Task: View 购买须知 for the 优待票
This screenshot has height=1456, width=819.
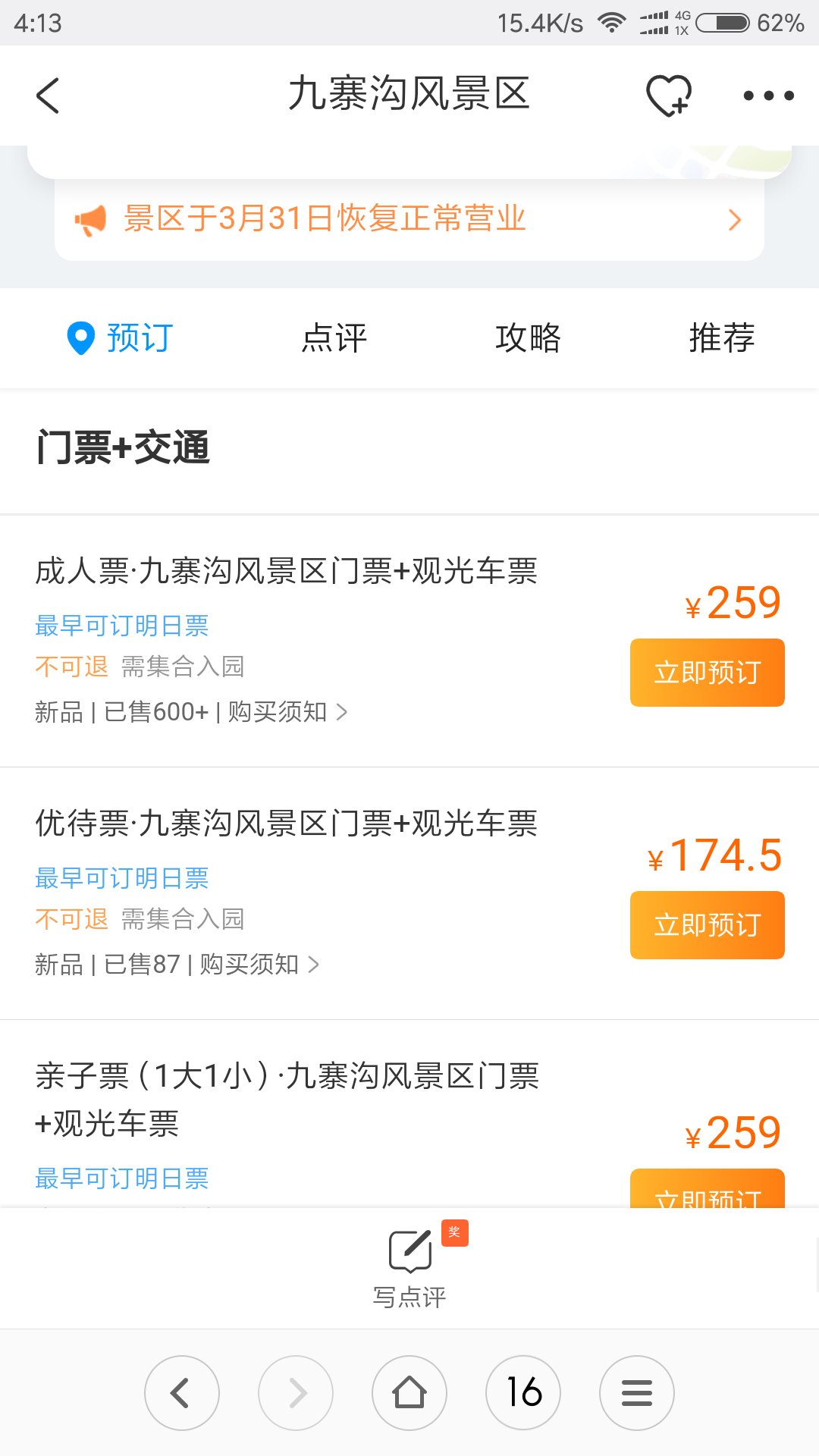Action: click(x=258, y=965)
